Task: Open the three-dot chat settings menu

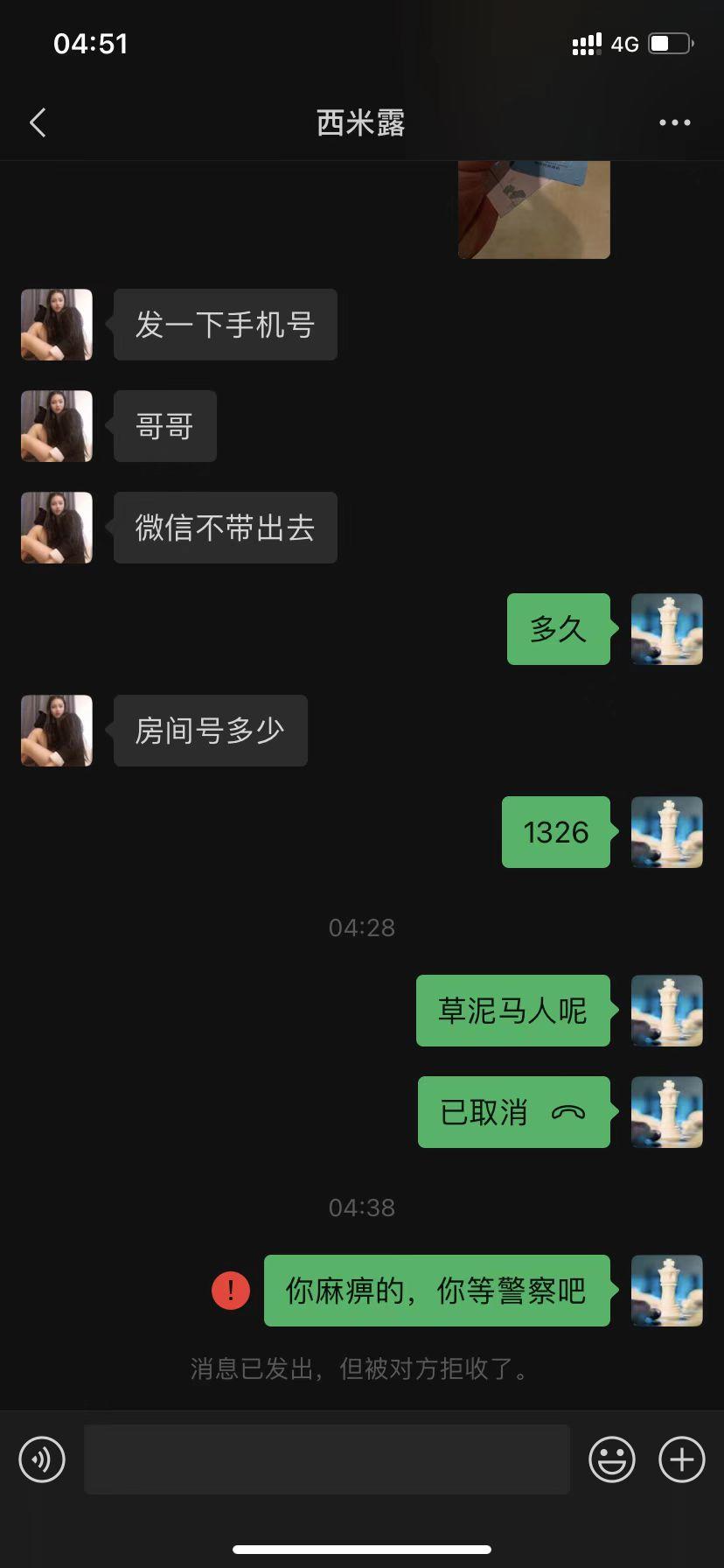Action: point(673,122)
